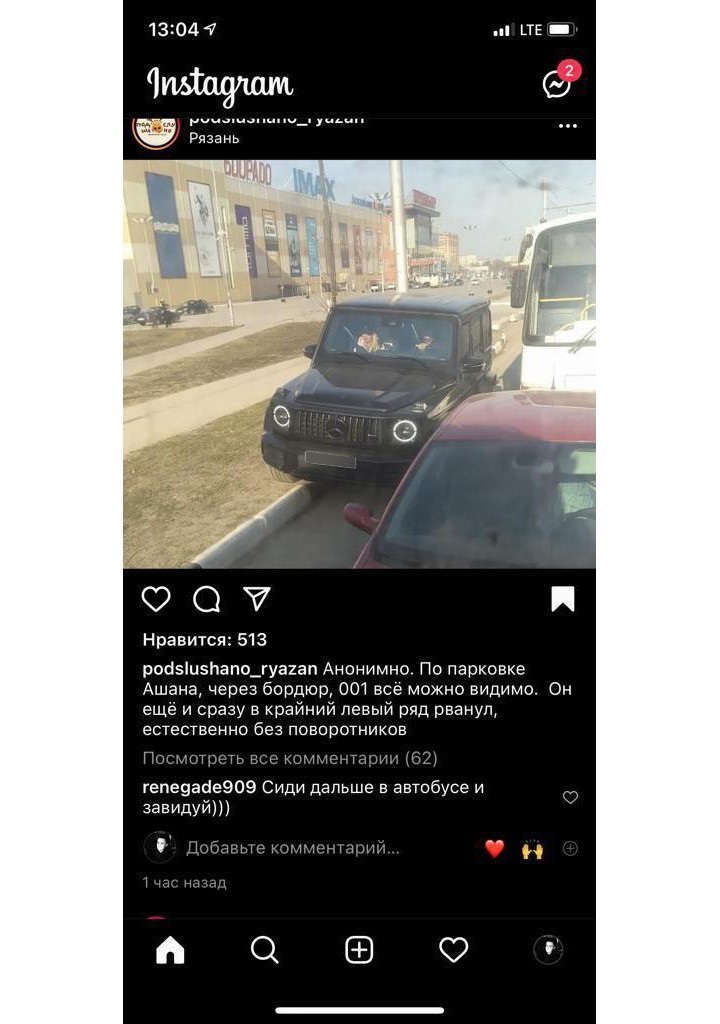Screen dimensions: 720x1024
Task: Open more emoji with the plus circle
Action: [570, 848]
